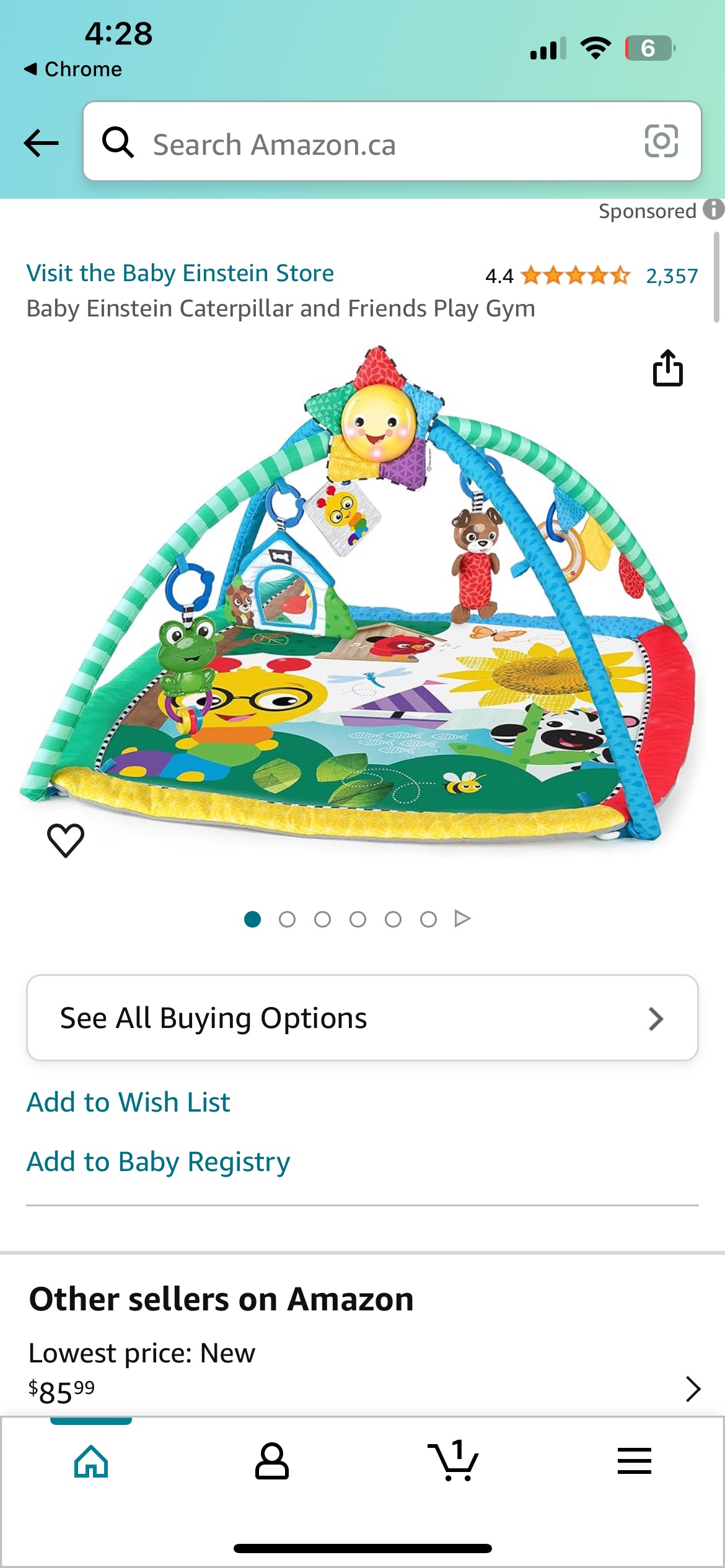Share this play gym product
This screenshot has width=725, height=1568.
(x=667, y=368)
